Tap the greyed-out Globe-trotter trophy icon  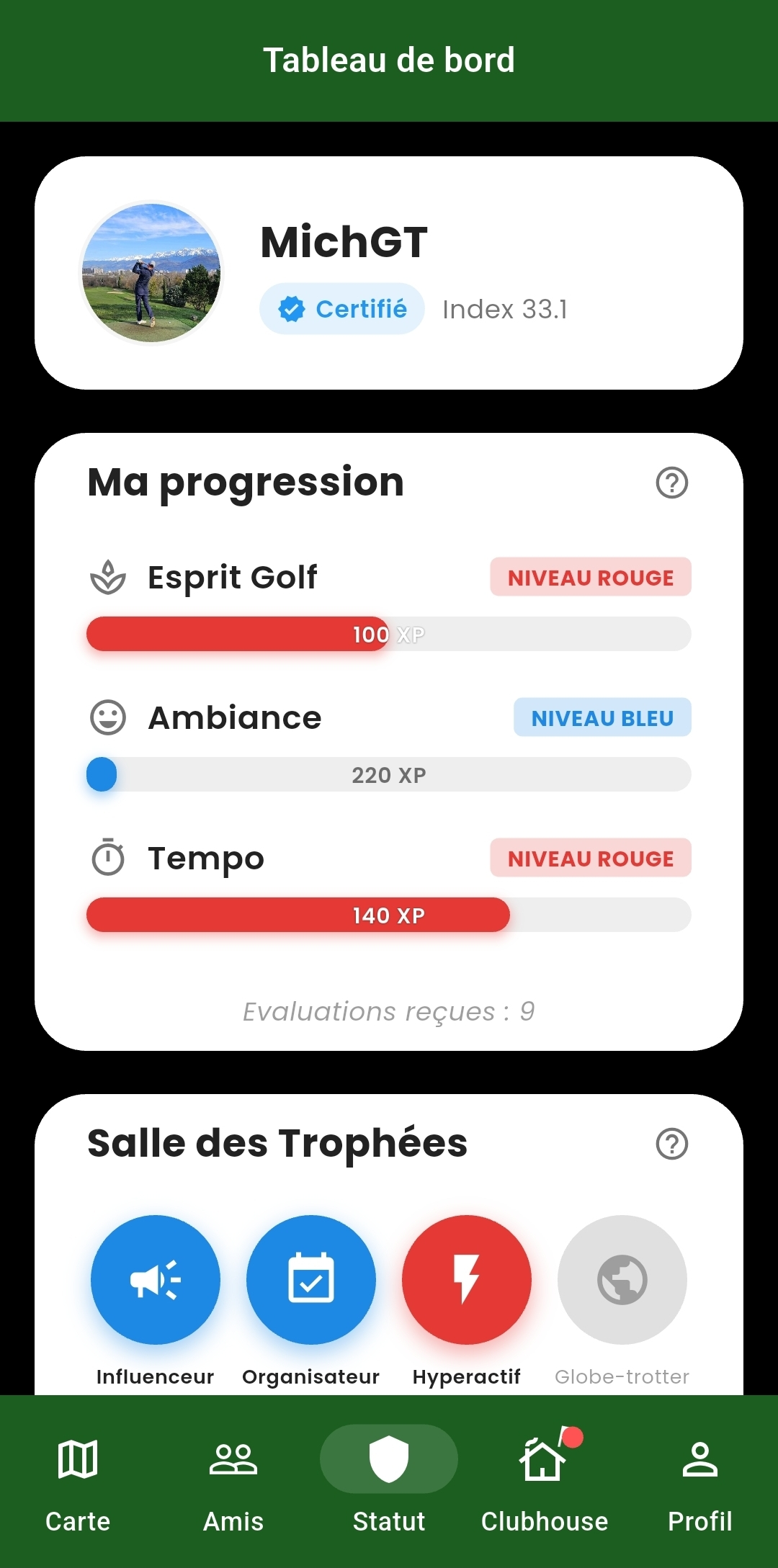point(622,1280)
